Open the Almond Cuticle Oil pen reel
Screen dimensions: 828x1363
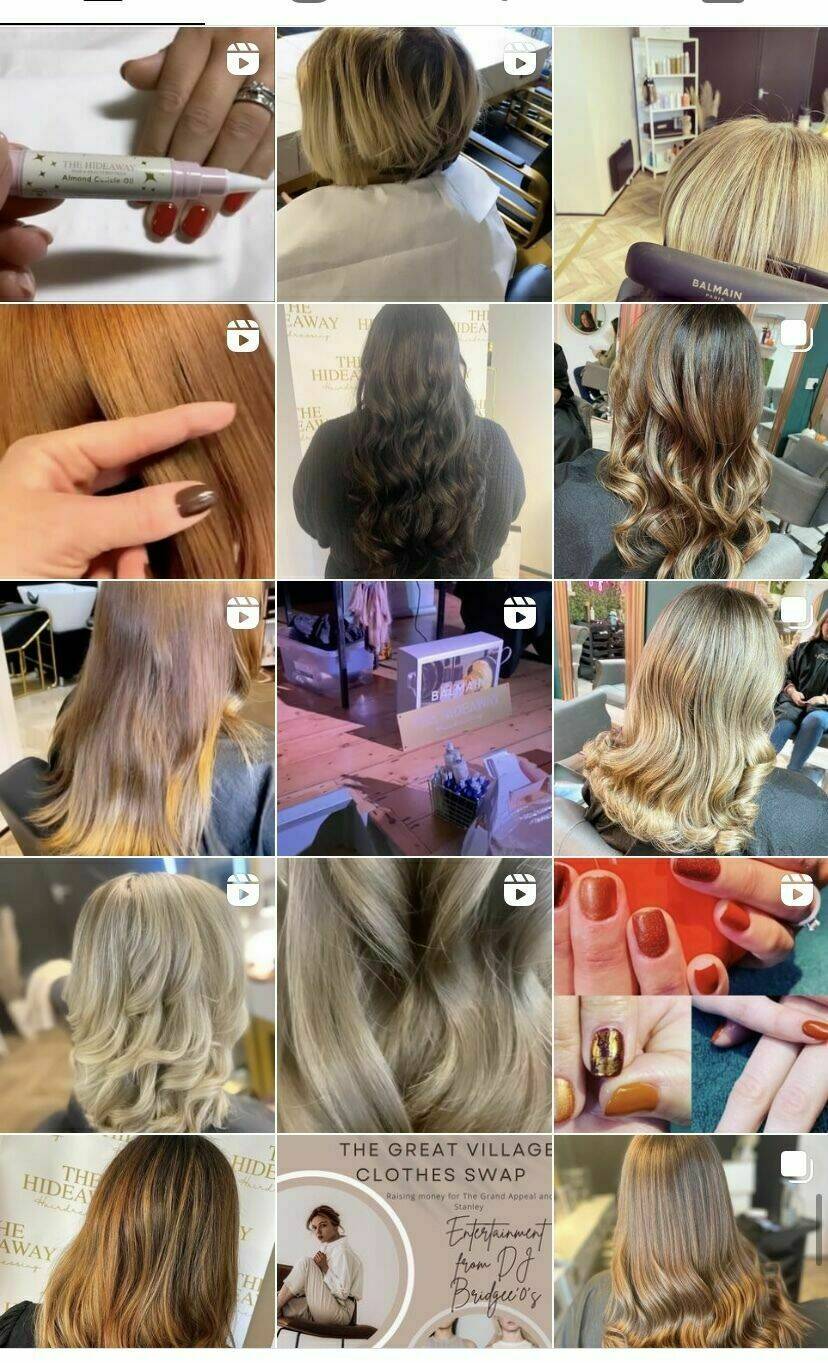(x=137, y=164)
